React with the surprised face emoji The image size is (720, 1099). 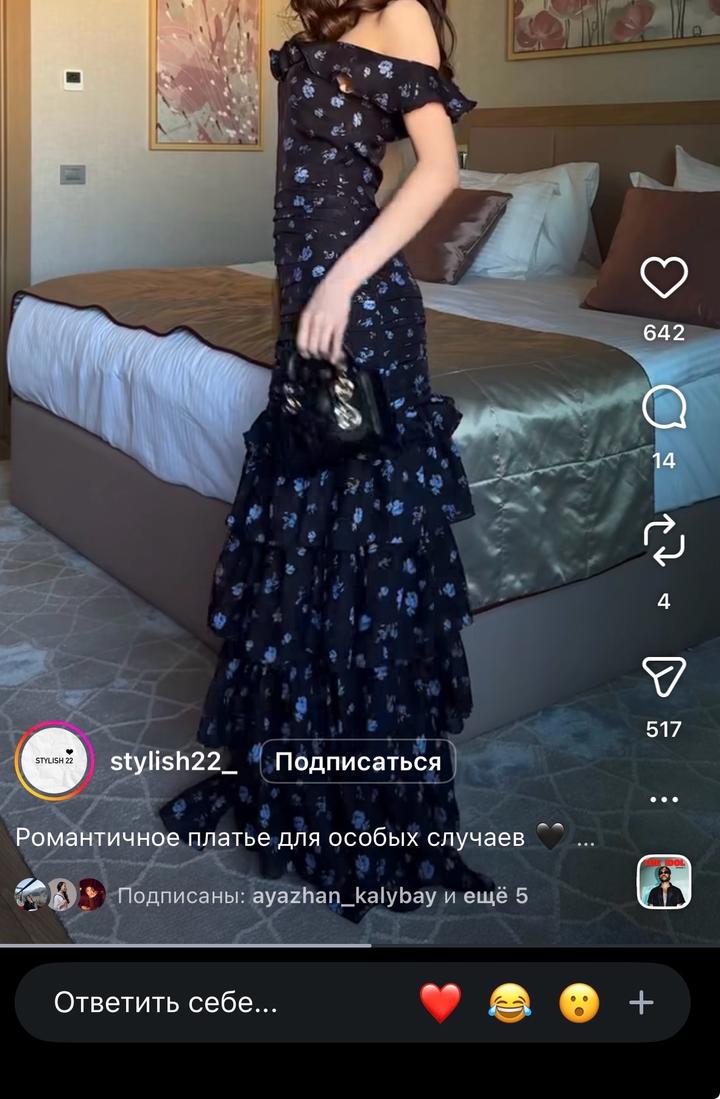pos(579,1003)
